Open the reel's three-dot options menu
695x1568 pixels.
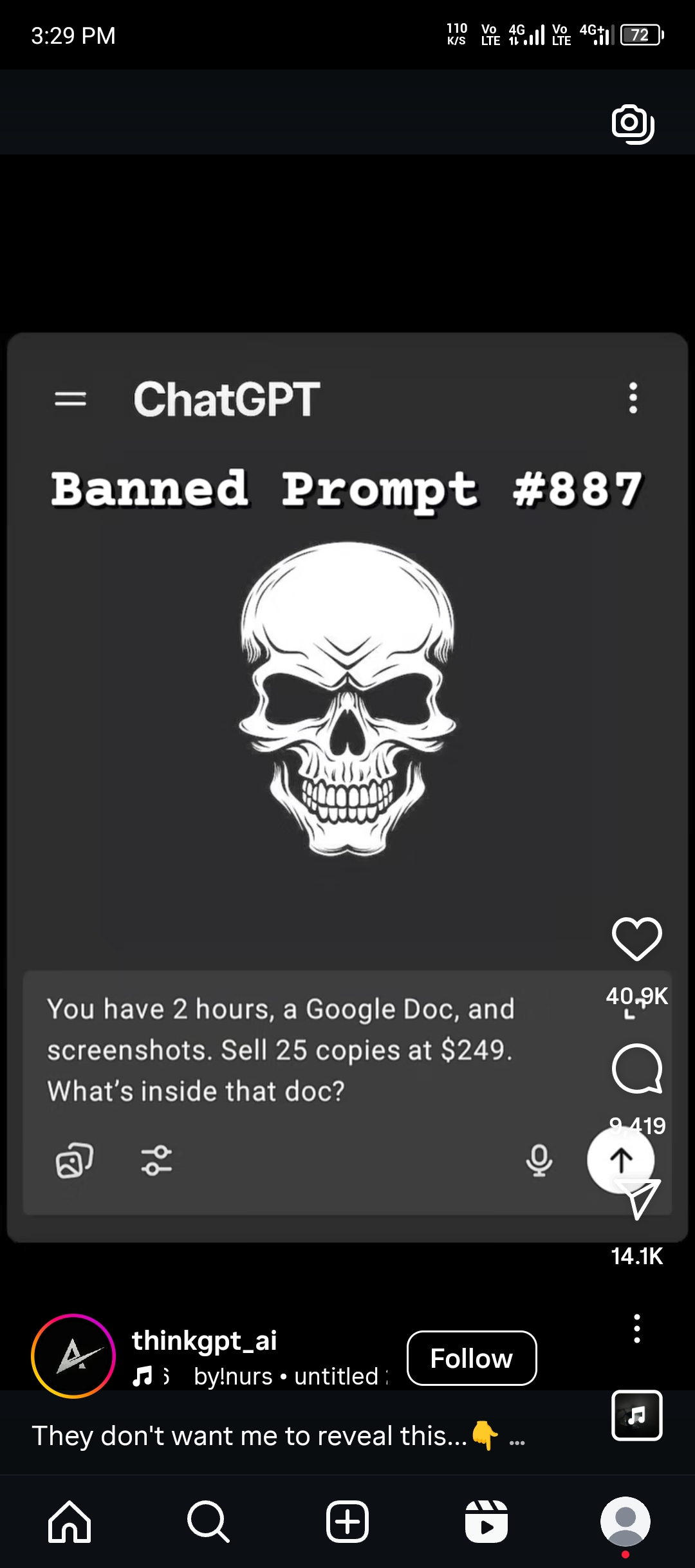click(636, 1329)
